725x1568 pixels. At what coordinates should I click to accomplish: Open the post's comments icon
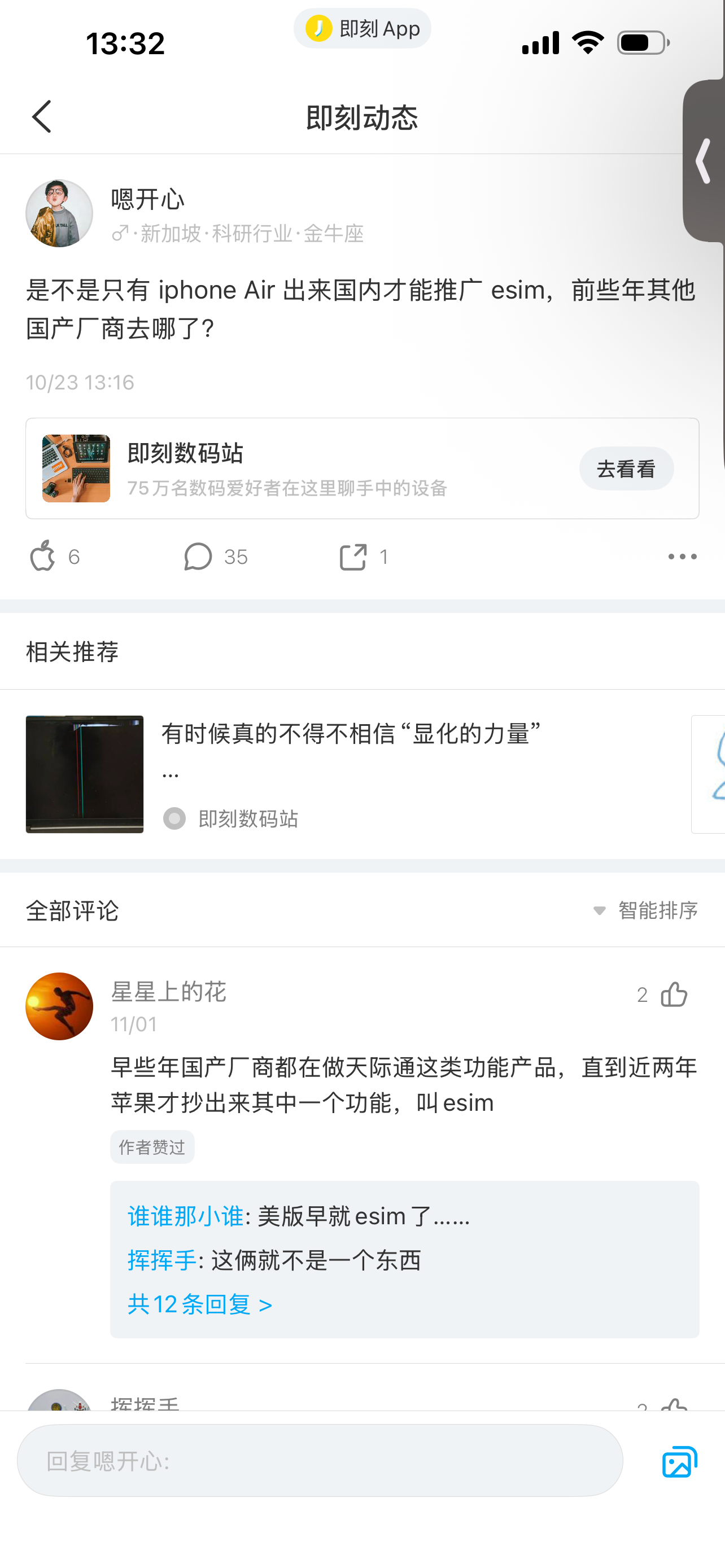coord(198,557)
